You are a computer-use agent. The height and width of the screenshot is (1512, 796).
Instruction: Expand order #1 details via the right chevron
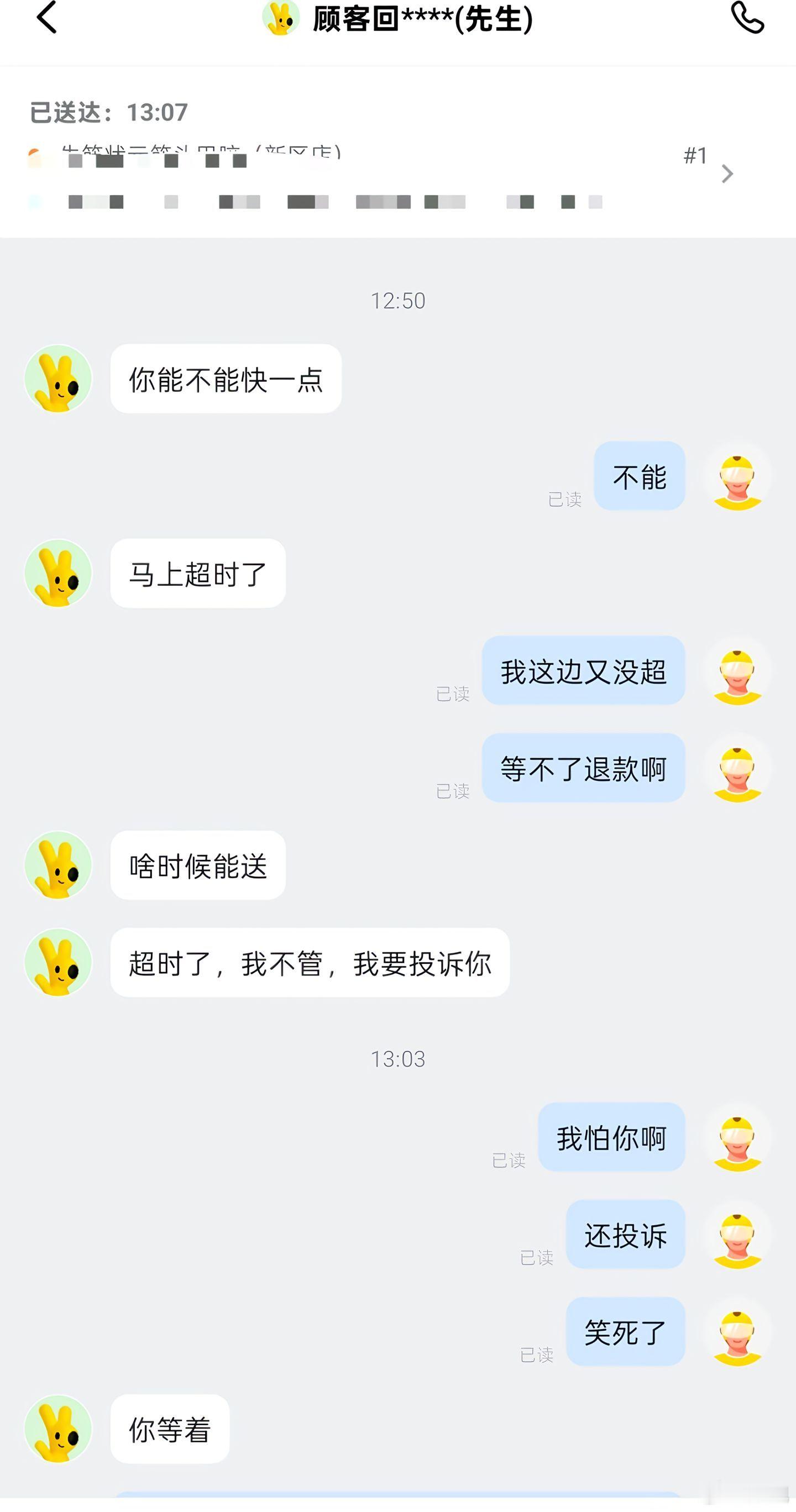[728, 174]
